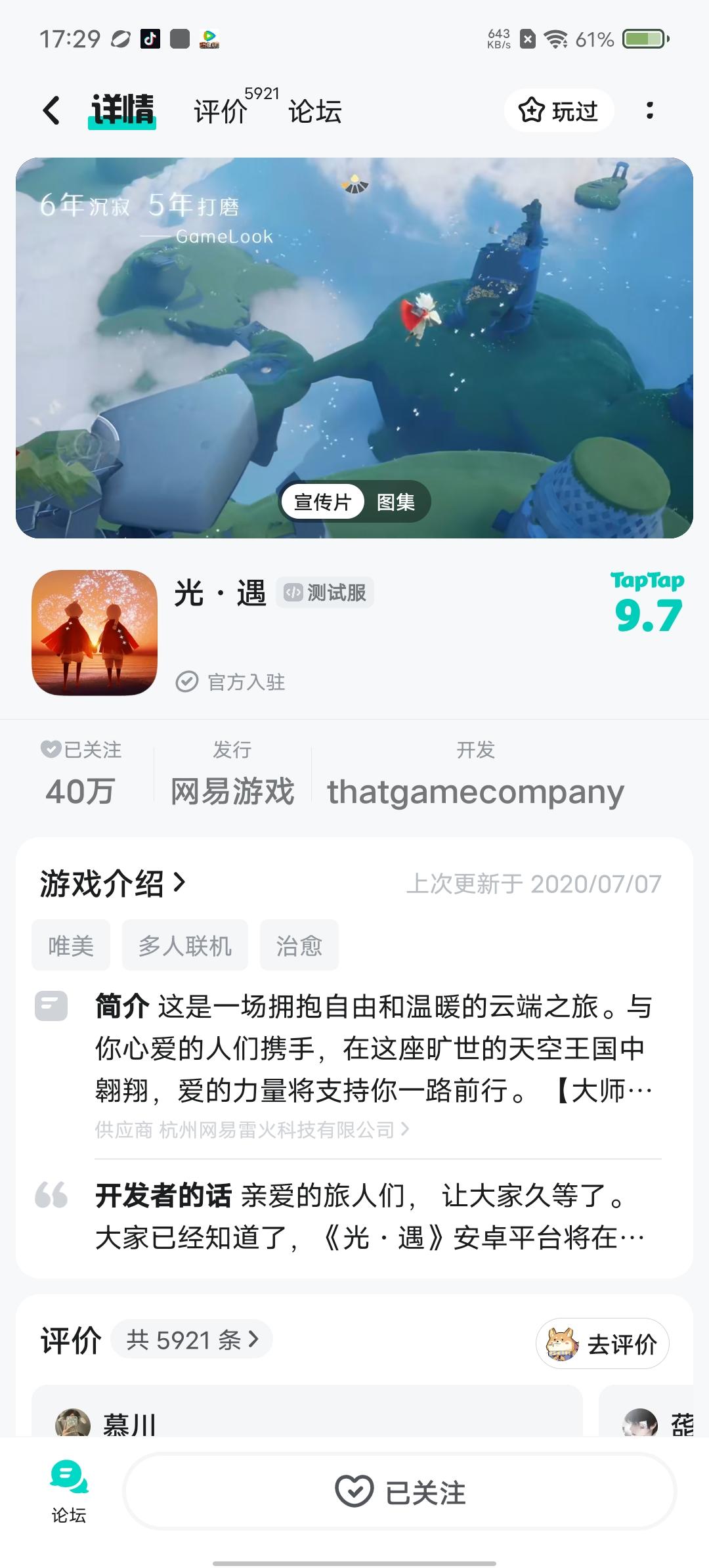The height and width of the screenshot is (1568, 709).
Task: Switch to the 论坛 tab
Action: 314,110
